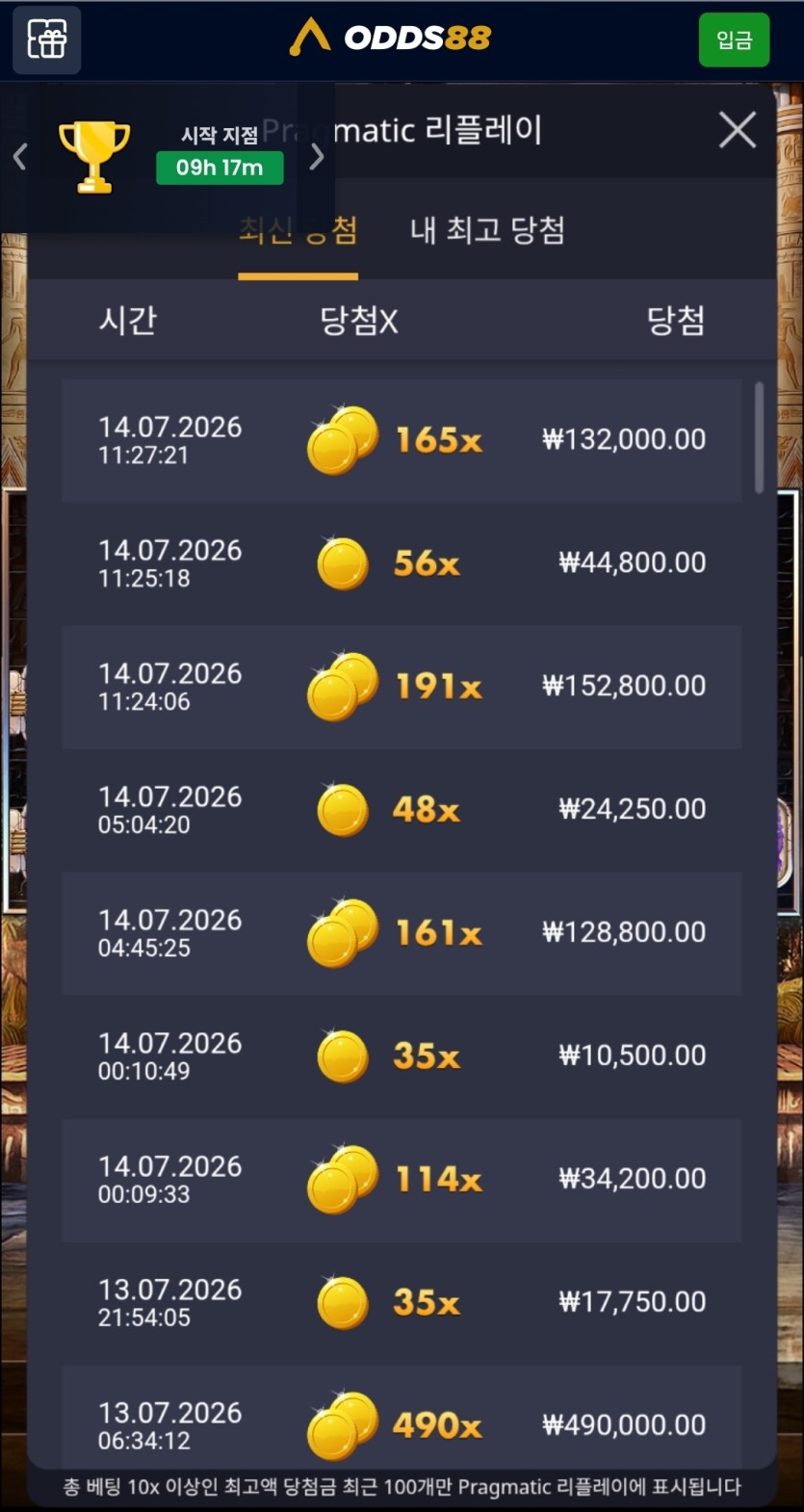Switch to the 내 최고 당첨 tab
The width and height of the screenshot is (804, 1512).
point(487,231)
